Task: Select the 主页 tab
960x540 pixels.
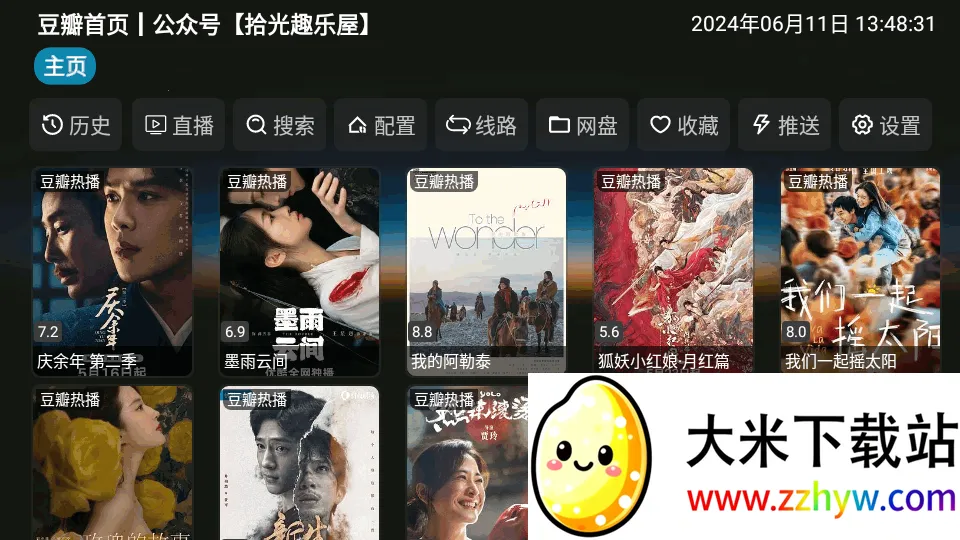Action: [x=65, y=67]
